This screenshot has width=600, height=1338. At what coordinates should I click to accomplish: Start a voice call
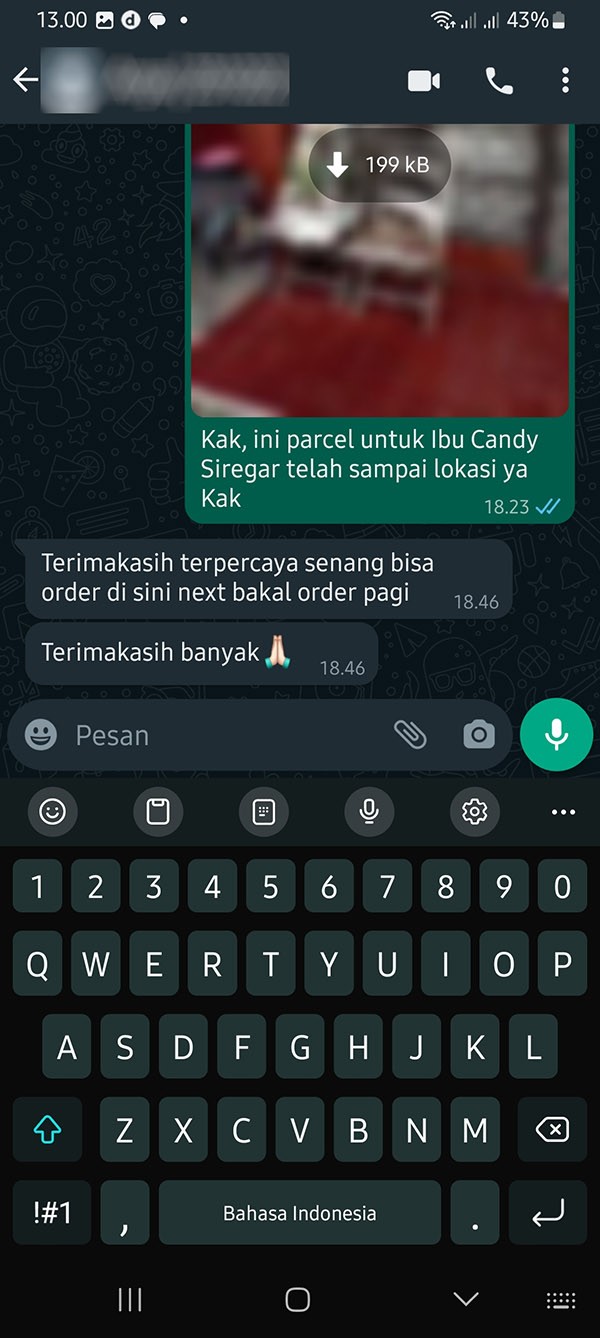pyautogui.click(x=499, y=81)
